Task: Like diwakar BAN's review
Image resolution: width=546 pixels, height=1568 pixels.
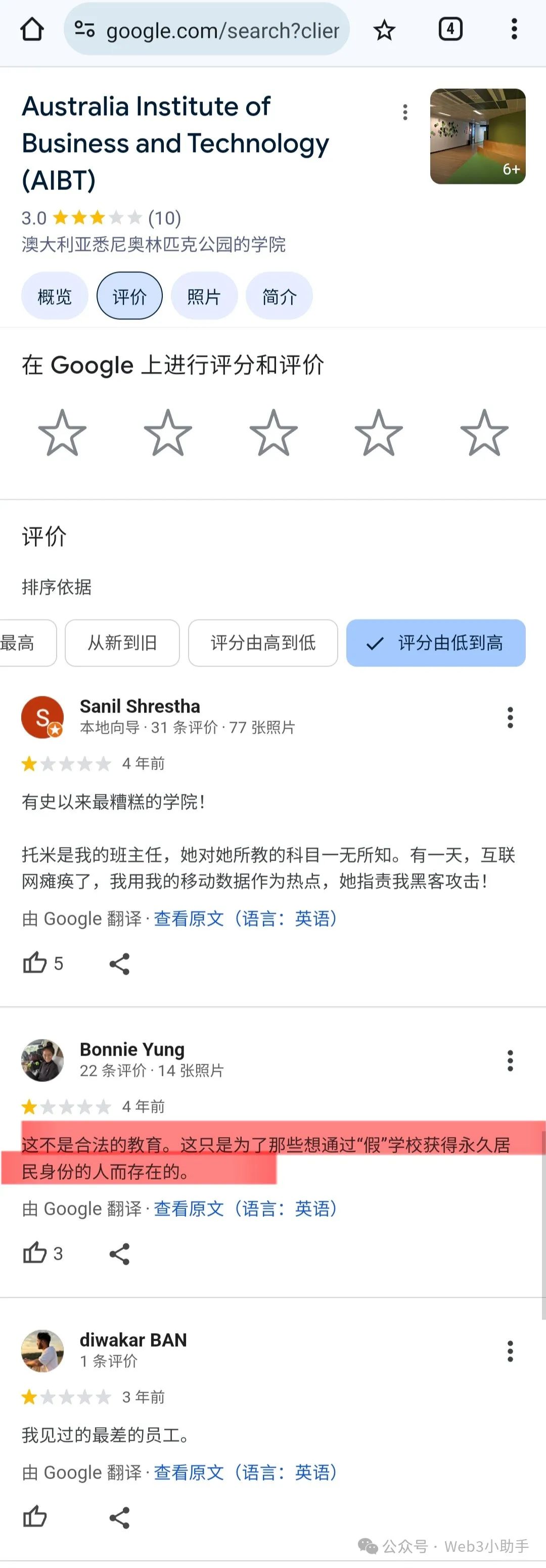Action: [35, 1517]
